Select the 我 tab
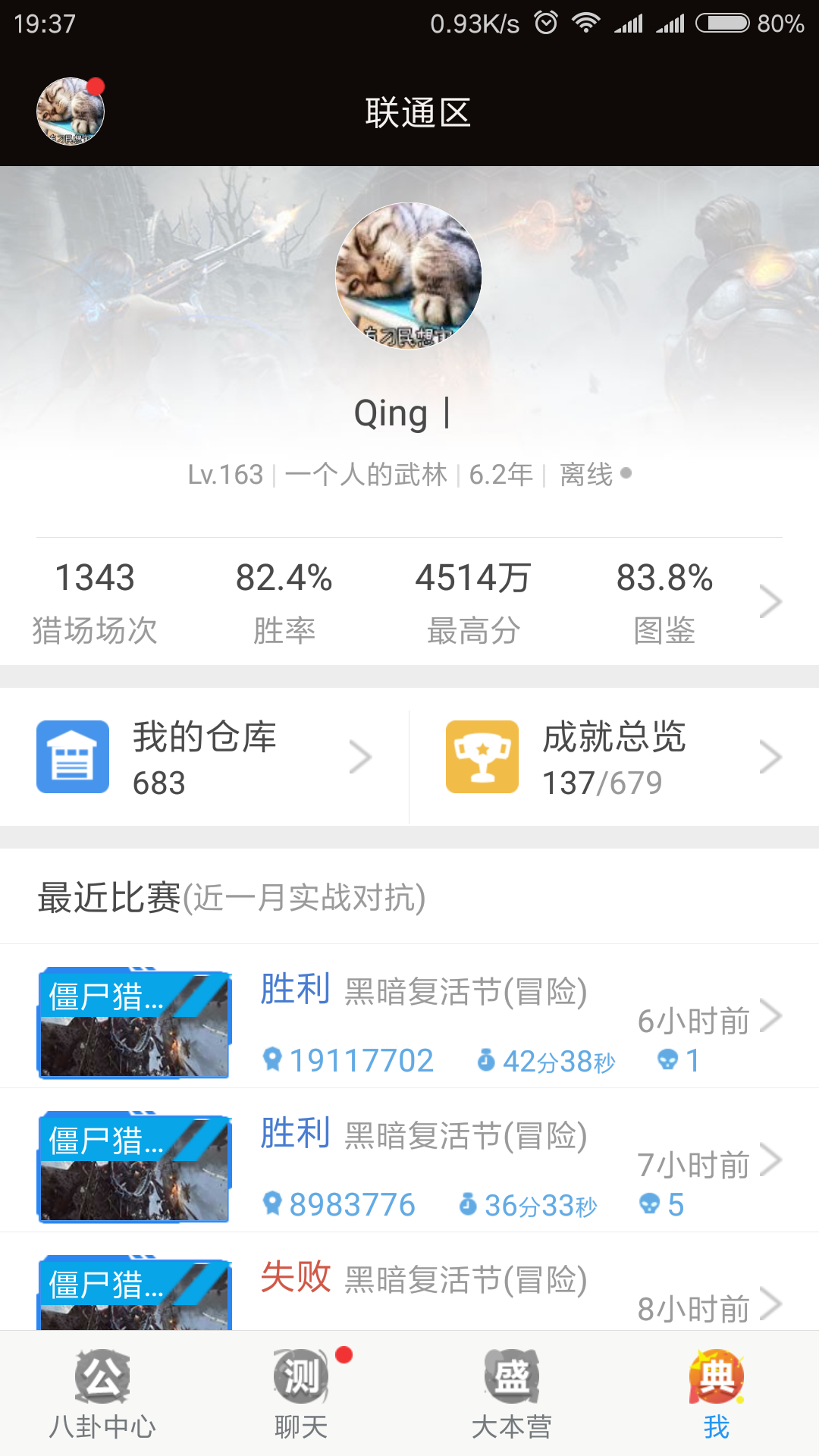 coord(717,1394)
